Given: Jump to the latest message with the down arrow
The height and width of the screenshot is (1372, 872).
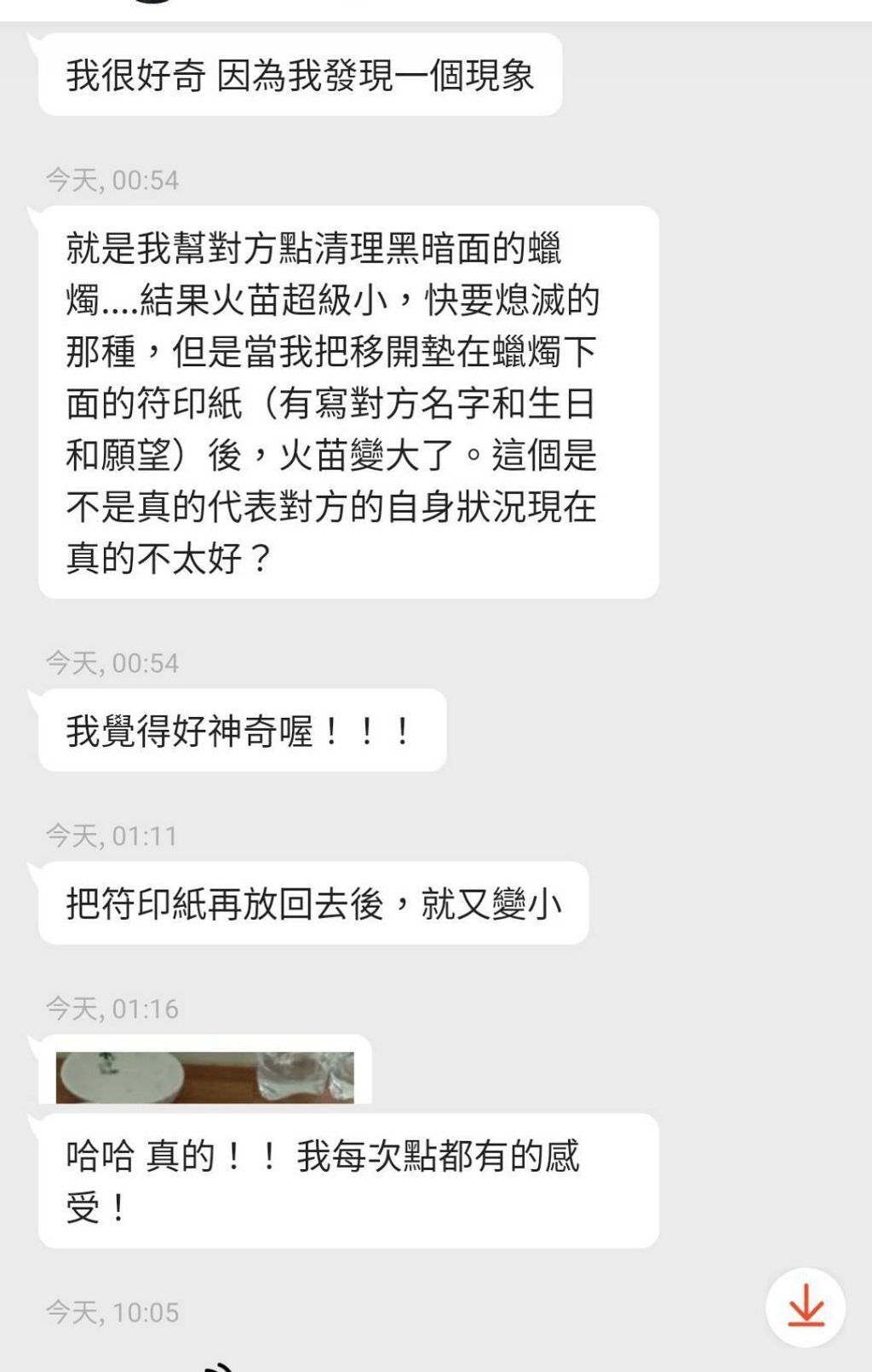Looking at the screenshot, I should pyautogui.click(x=805, y=1307).
